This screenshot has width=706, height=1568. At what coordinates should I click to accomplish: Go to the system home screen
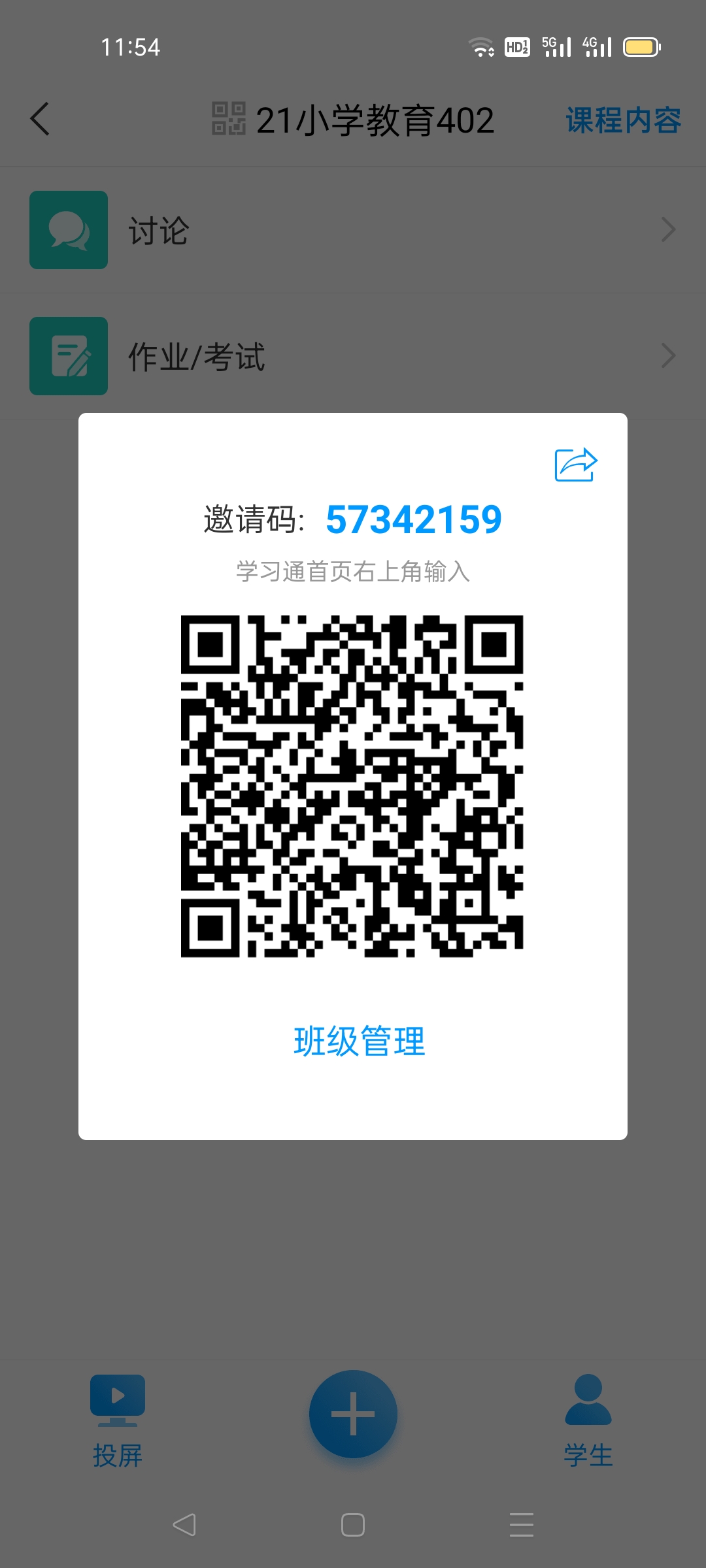point(353,1525)
